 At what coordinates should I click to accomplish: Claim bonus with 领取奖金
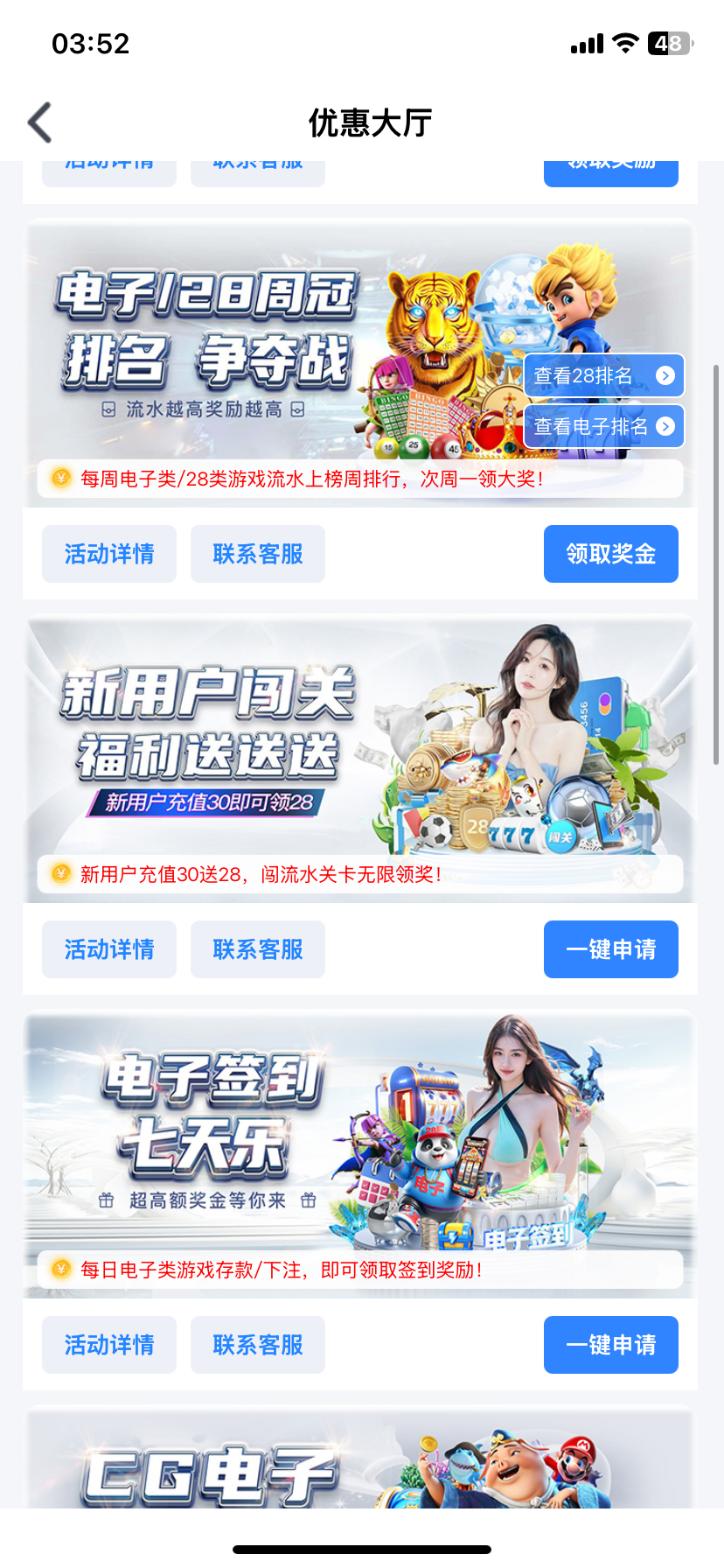tap(610, 554)
